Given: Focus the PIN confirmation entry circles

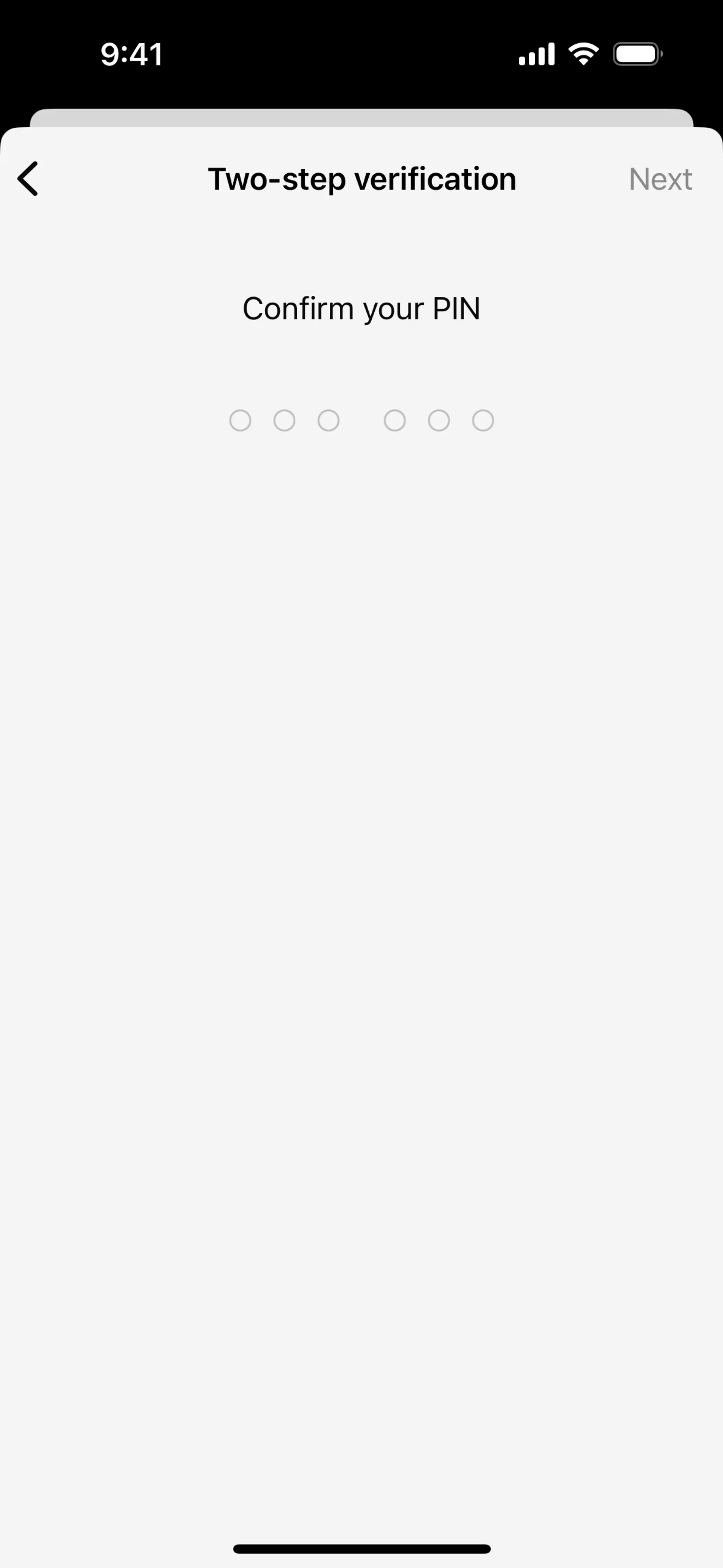Looking at the screenshot, I should pyautogui.click(x=361, y=420).
